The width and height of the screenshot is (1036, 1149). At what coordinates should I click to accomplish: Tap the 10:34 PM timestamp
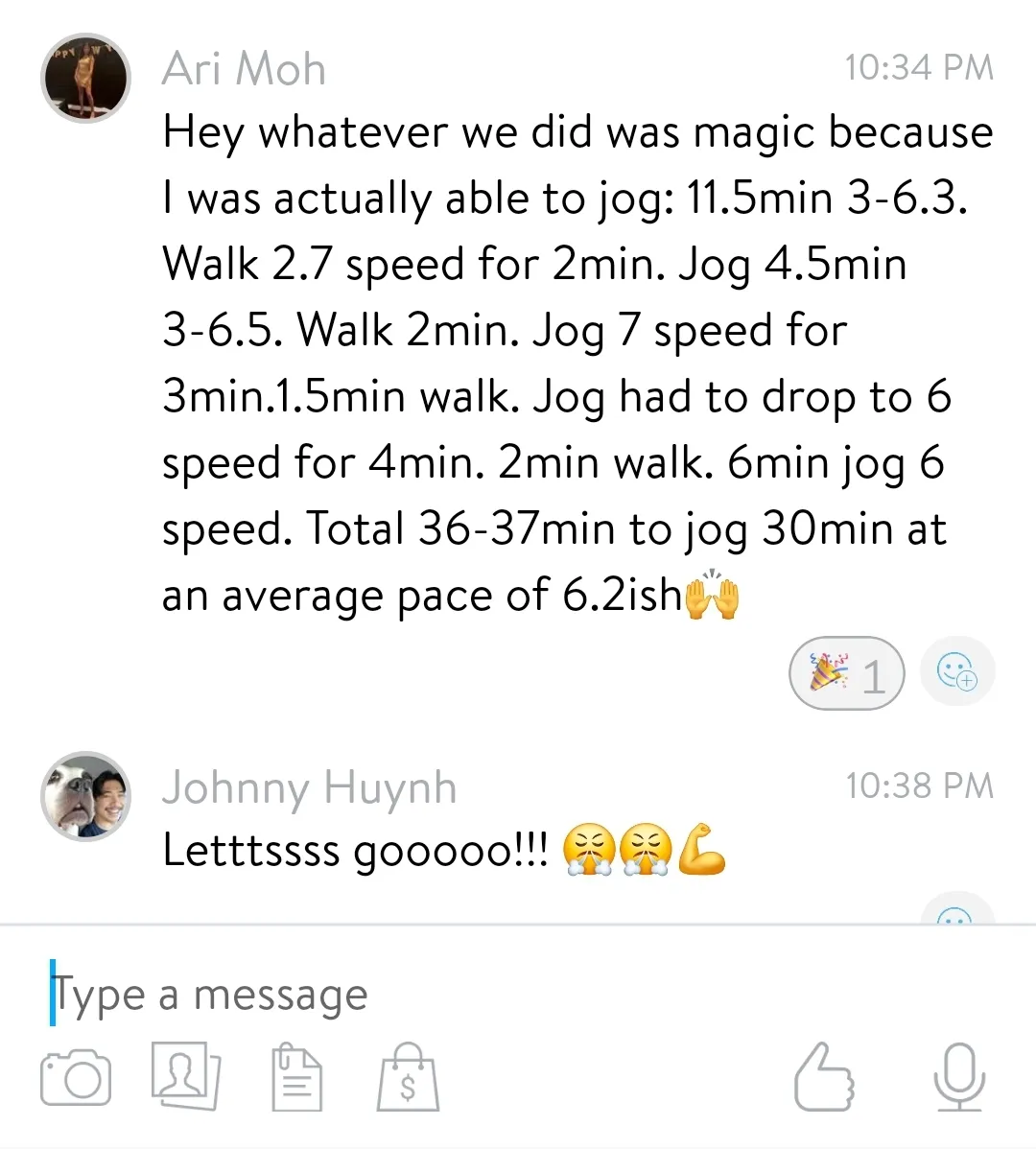click(x=918, y=67)
